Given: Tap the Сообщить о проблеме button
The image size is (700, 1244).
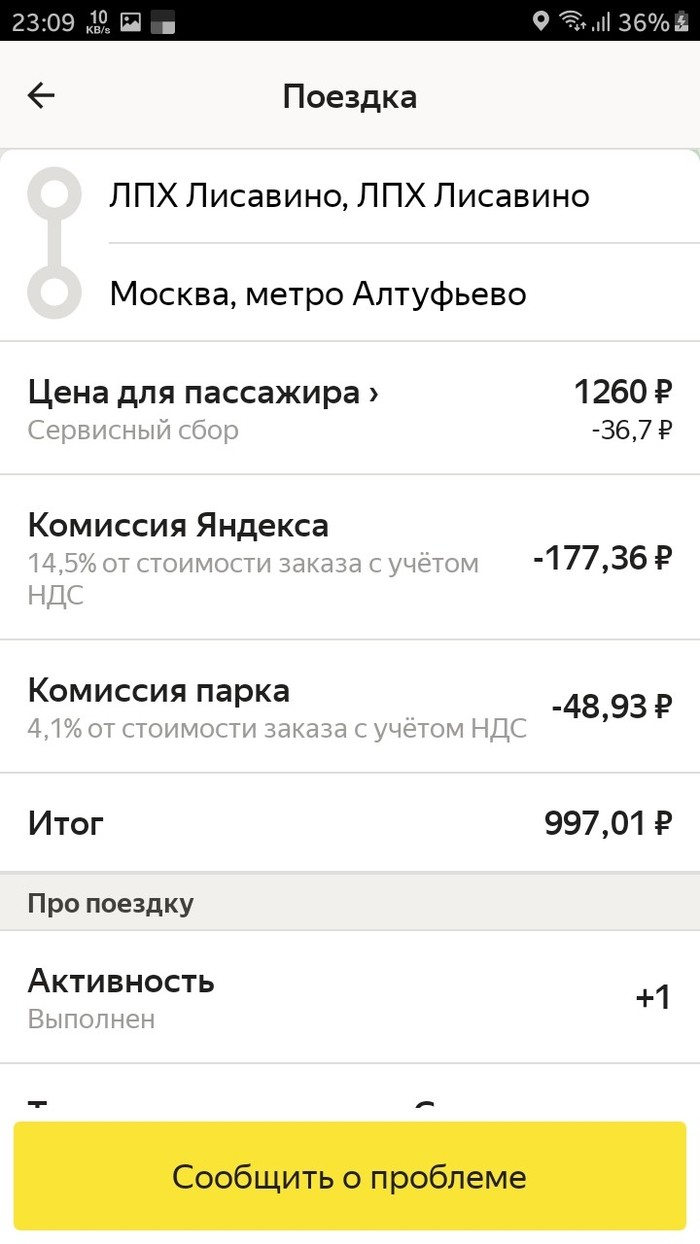Looking at the screenshot, I should click(x=349, y=1176).
